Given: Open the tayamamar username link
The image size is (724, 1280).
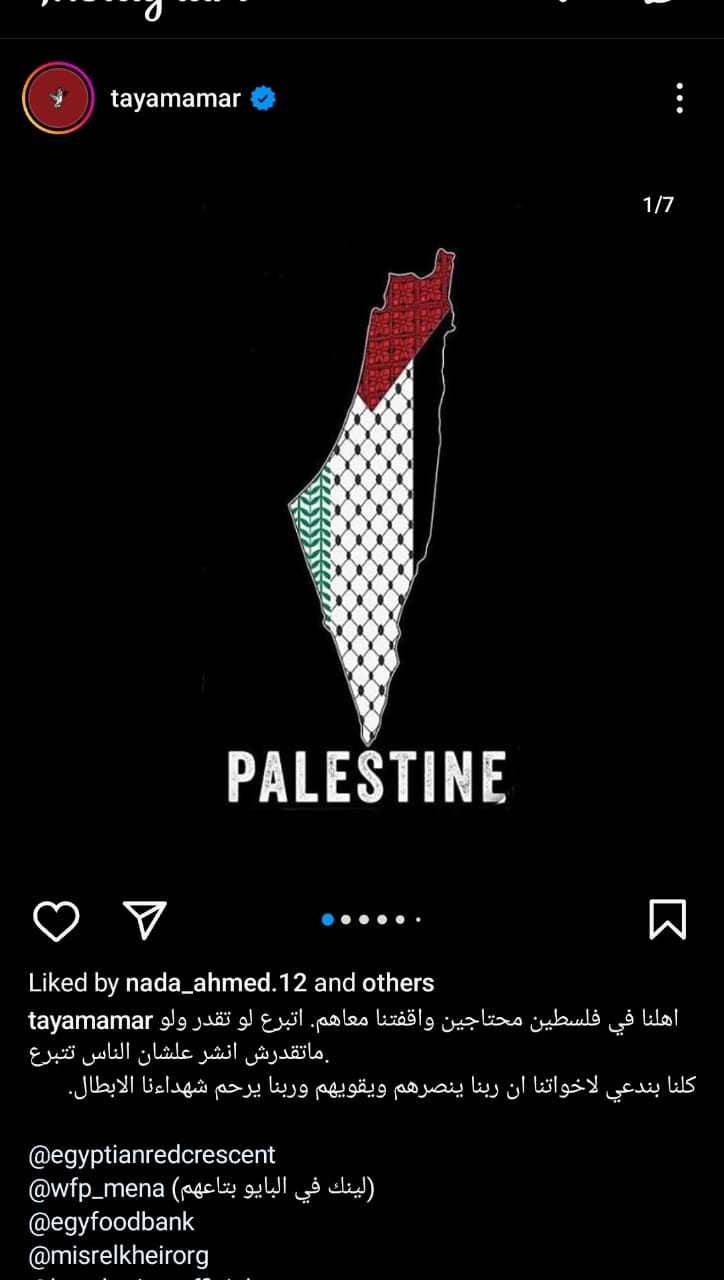Looking at the screenshot, I should pyautogui.click(x=175, y=98).
